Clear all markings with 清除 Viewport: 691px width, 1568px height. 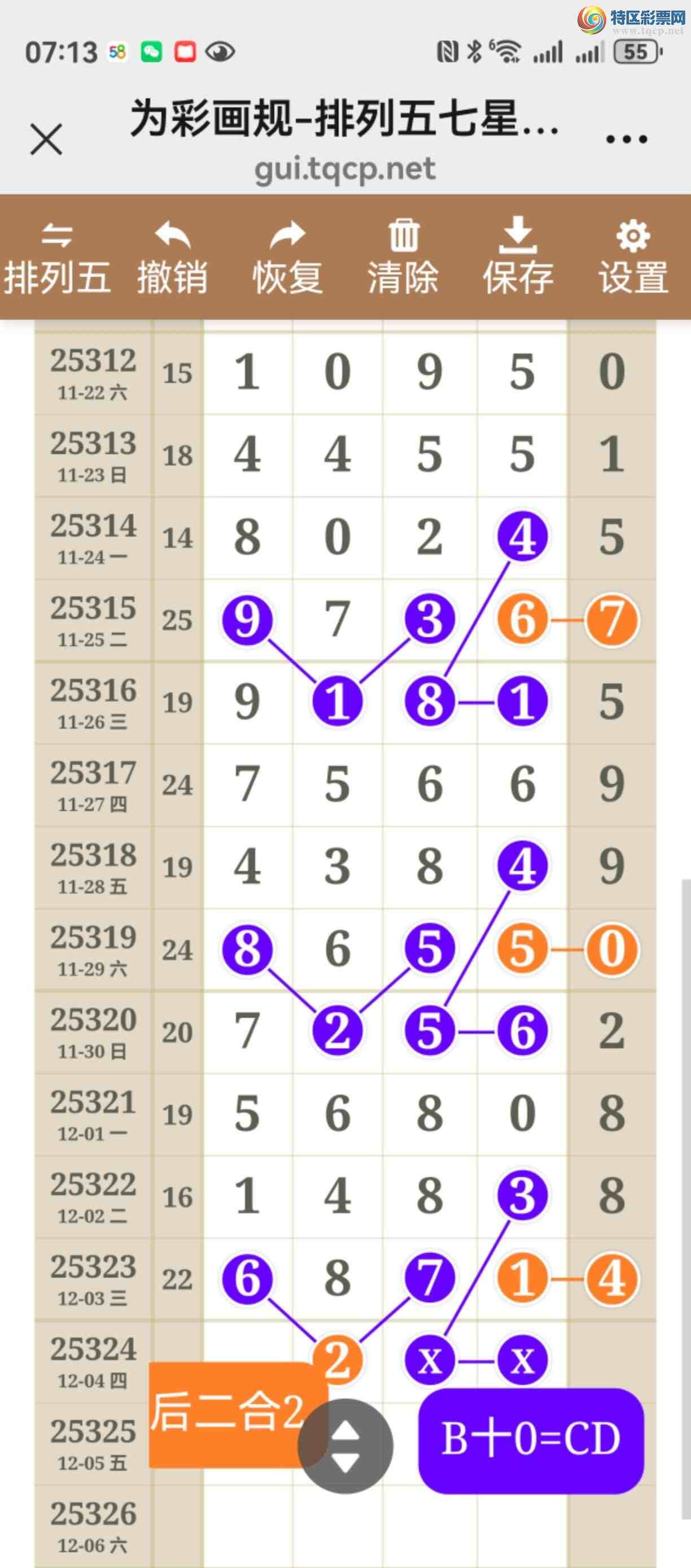pos(403,258)
